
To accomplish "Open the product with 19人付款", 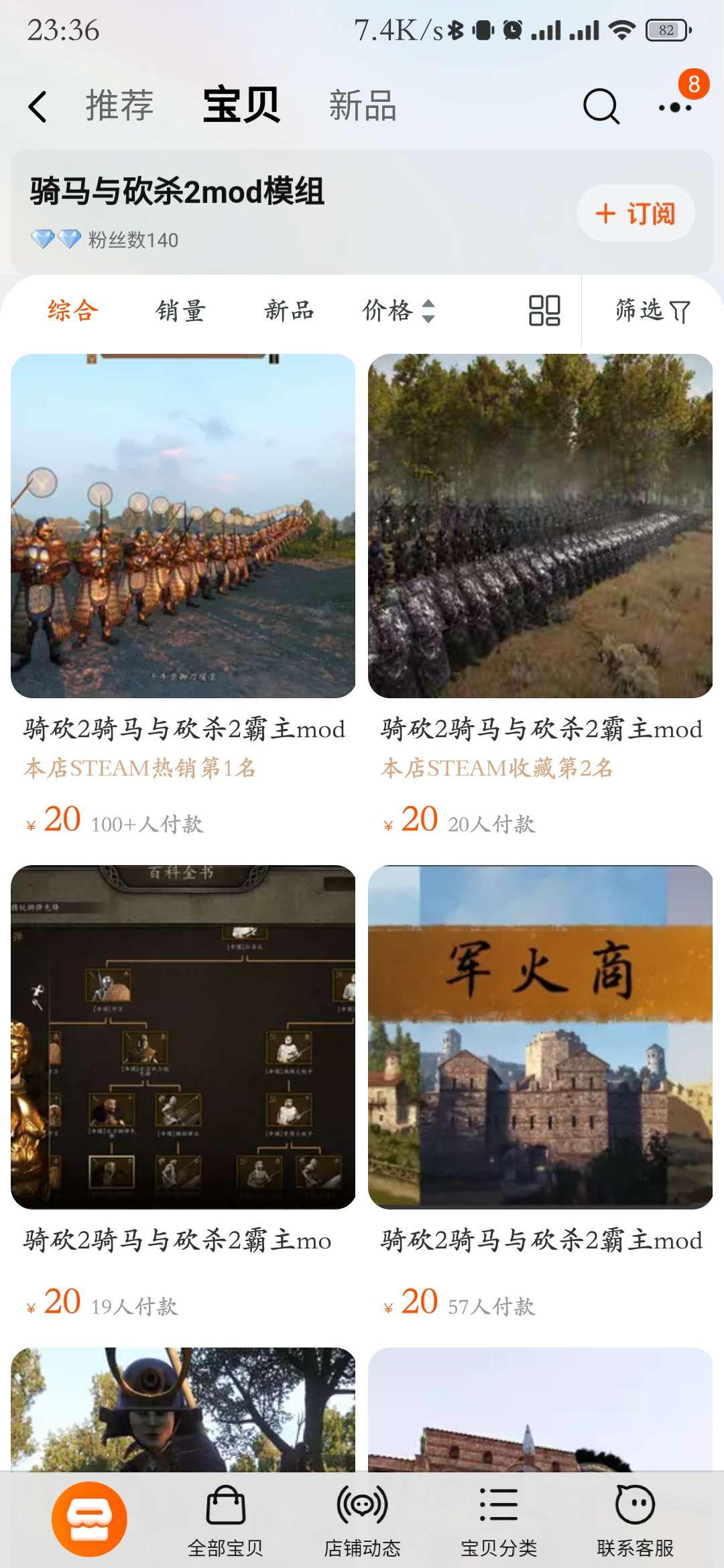I will point(183,1037).
